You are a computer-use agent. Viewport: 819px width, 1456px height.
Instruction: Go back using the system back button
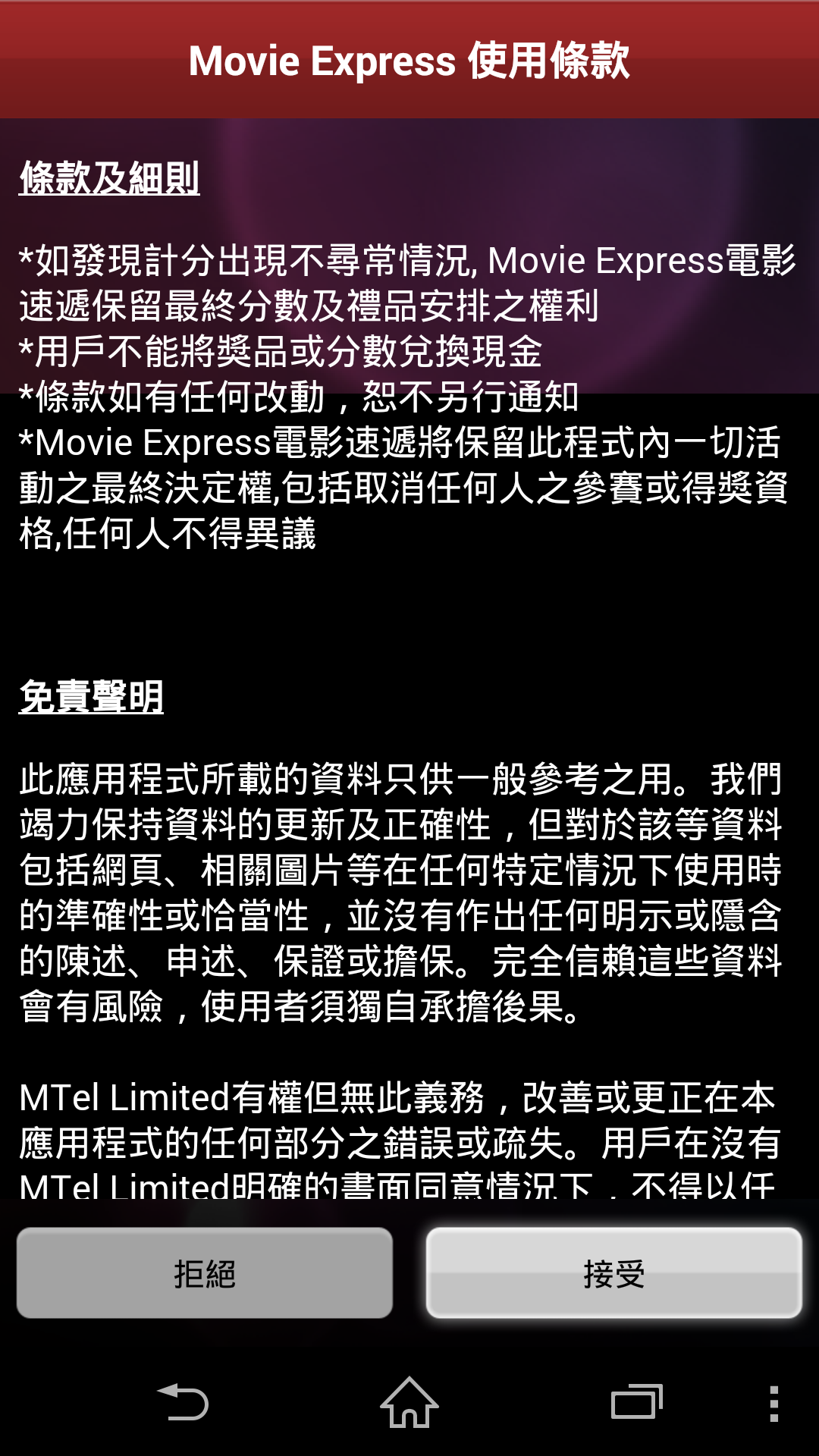click(x=182, y=1403)
